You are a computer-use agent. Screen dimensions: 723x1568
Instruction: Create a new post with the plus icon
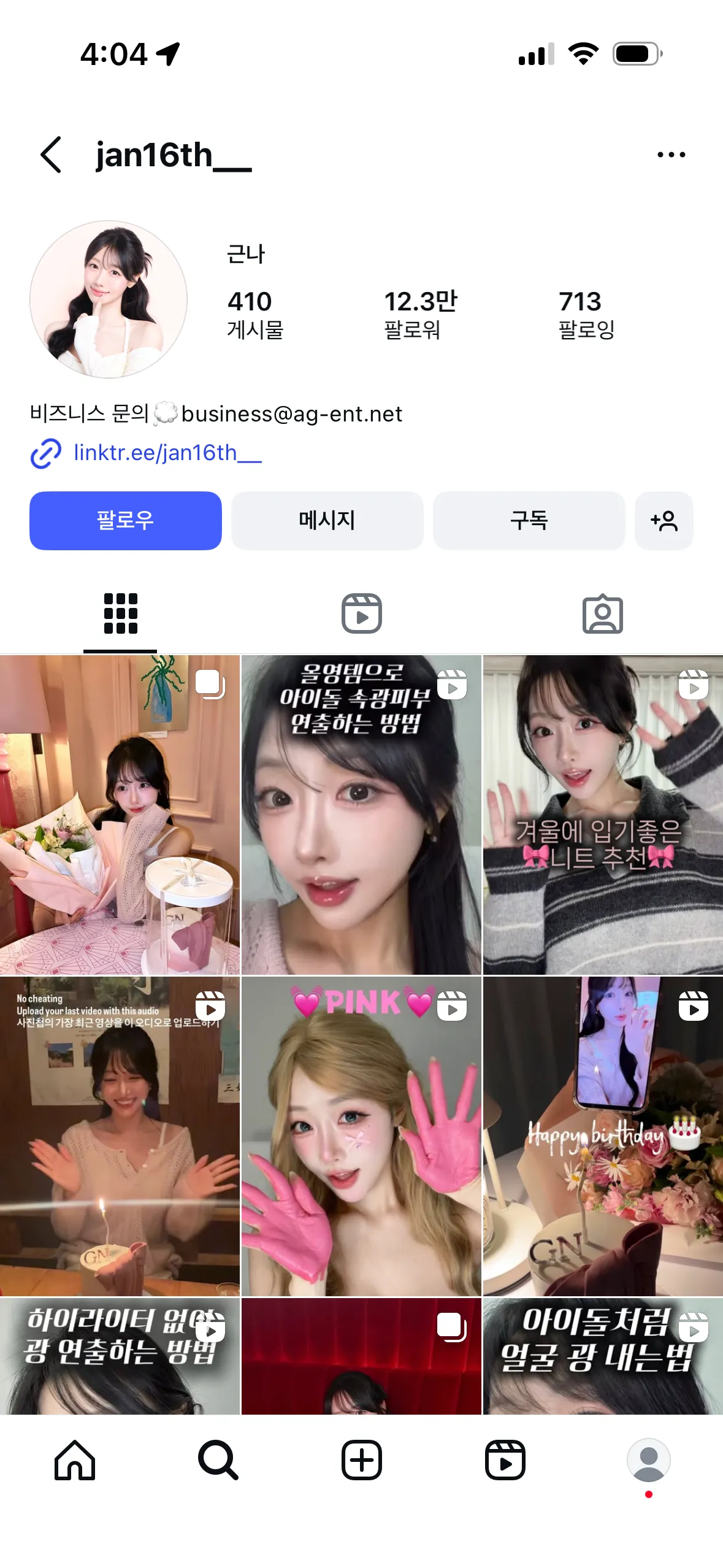point(362,1460)
